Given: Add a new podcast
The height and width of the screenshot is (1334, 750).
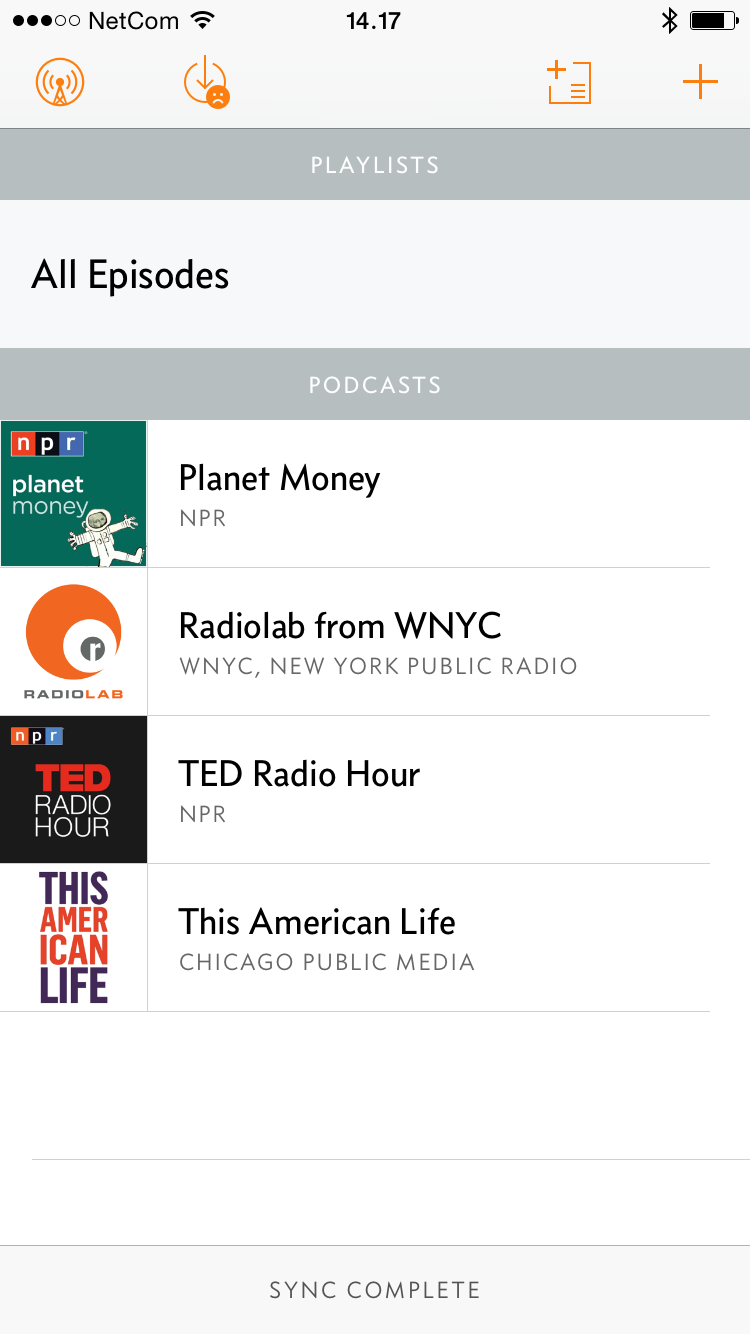Looking at the screenshot, I should 700,83.
